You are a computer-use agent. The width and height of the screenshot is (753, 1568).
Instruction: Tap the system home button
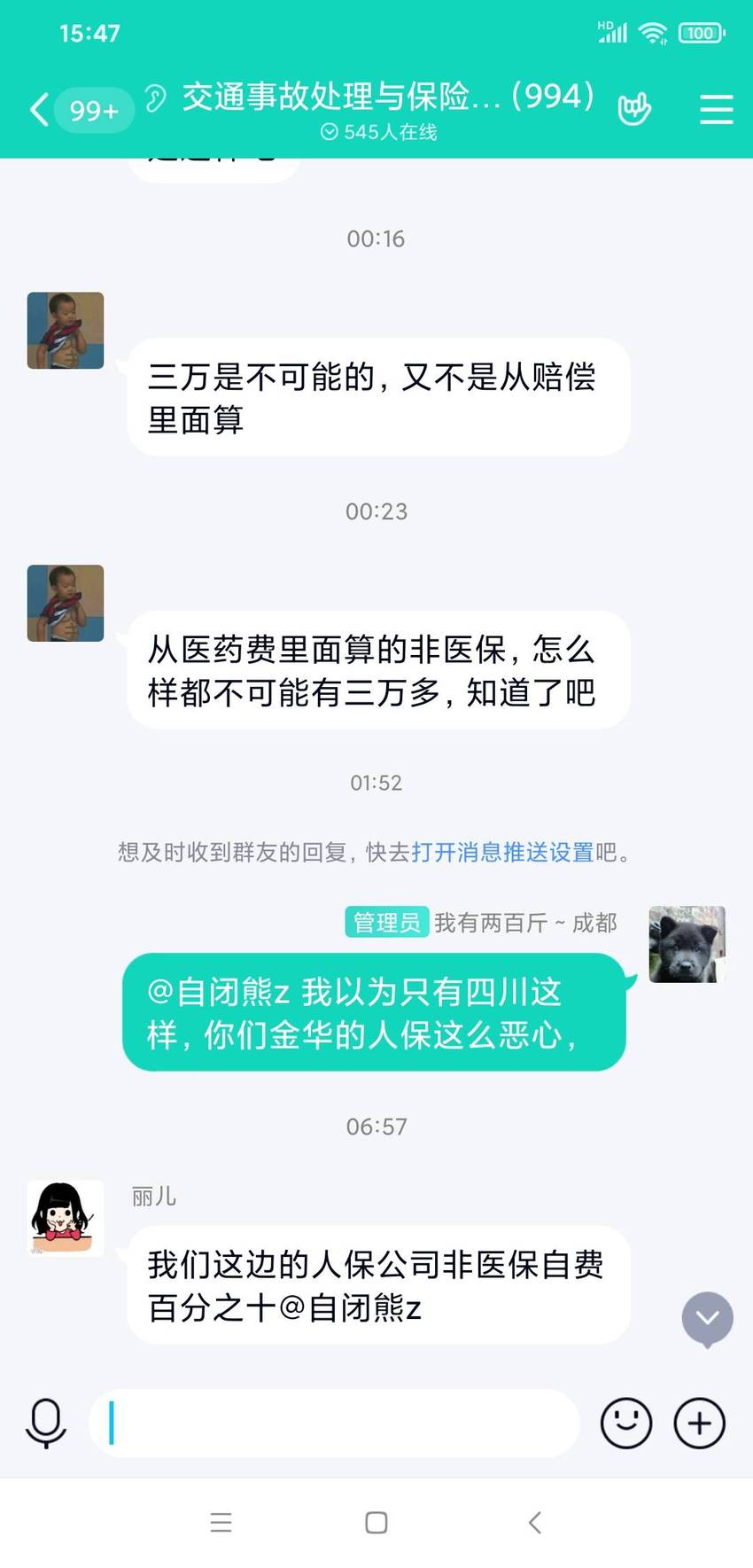click(x=376, y=1523)
